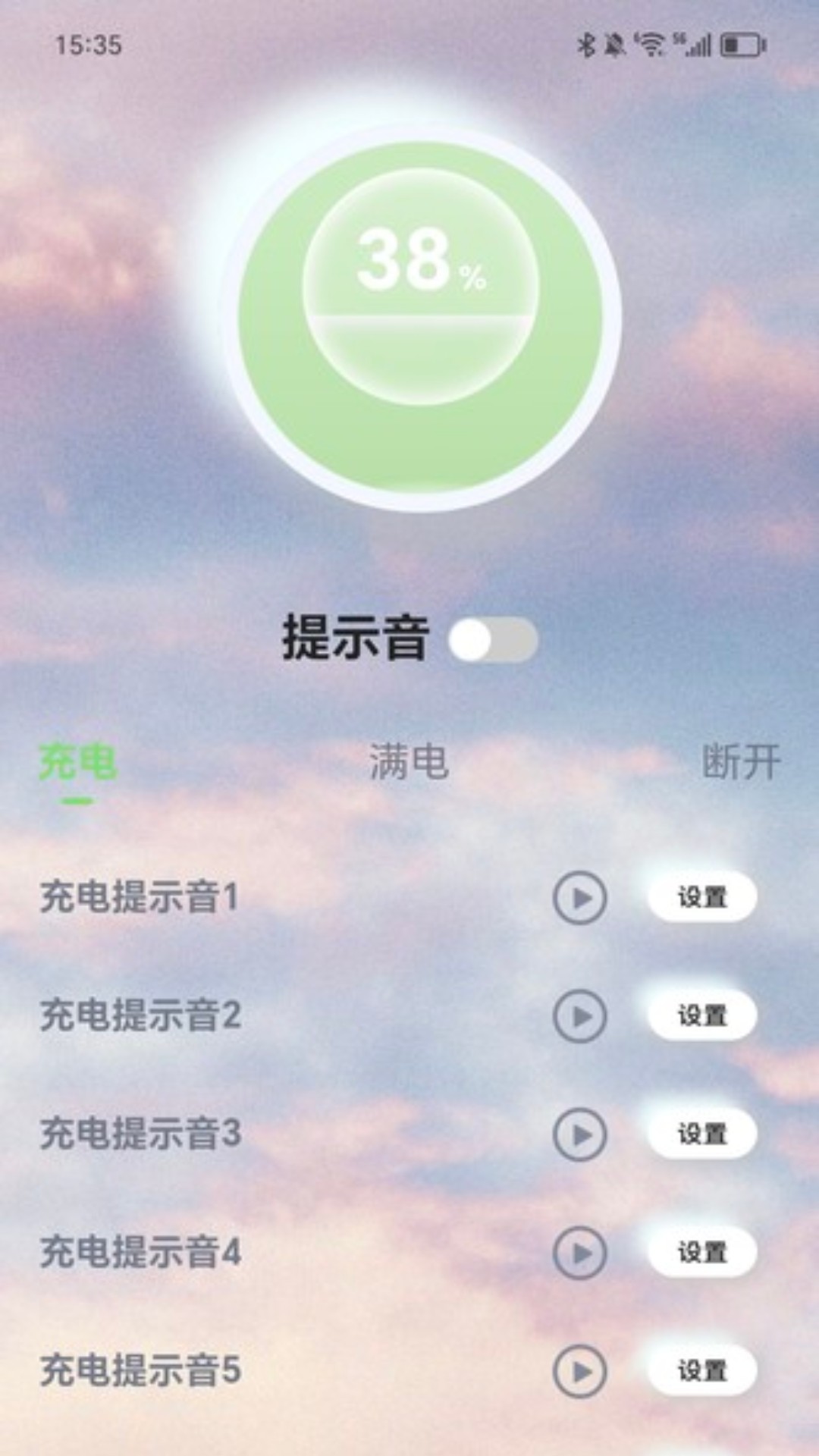This screenshot has height=1456, width=819.
Task: Switch to the 断开 tab
Action: point(740,762)
